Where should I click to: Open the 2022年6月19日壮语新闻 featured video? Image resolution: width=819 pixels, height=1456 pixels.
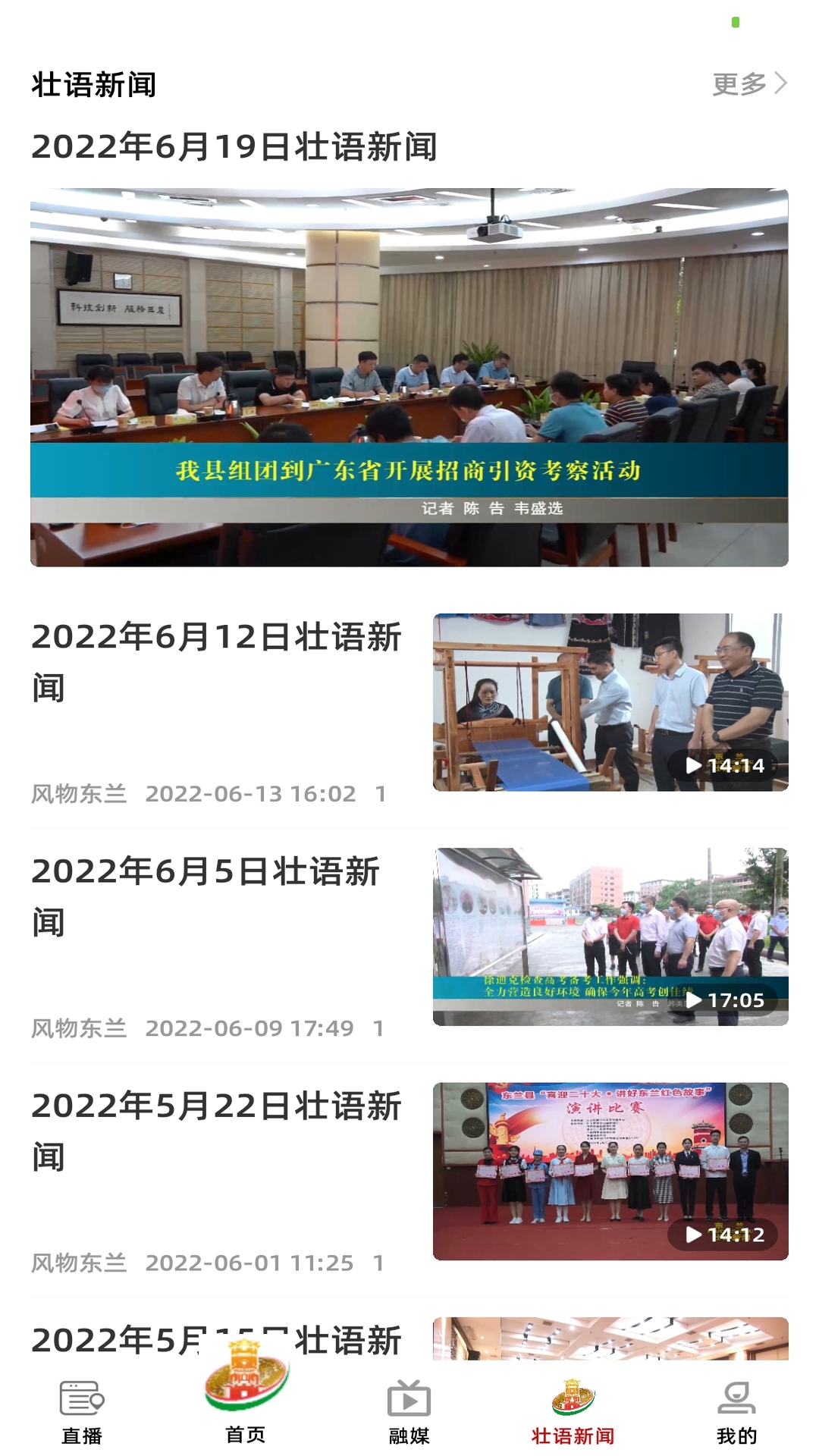point(409,377)
